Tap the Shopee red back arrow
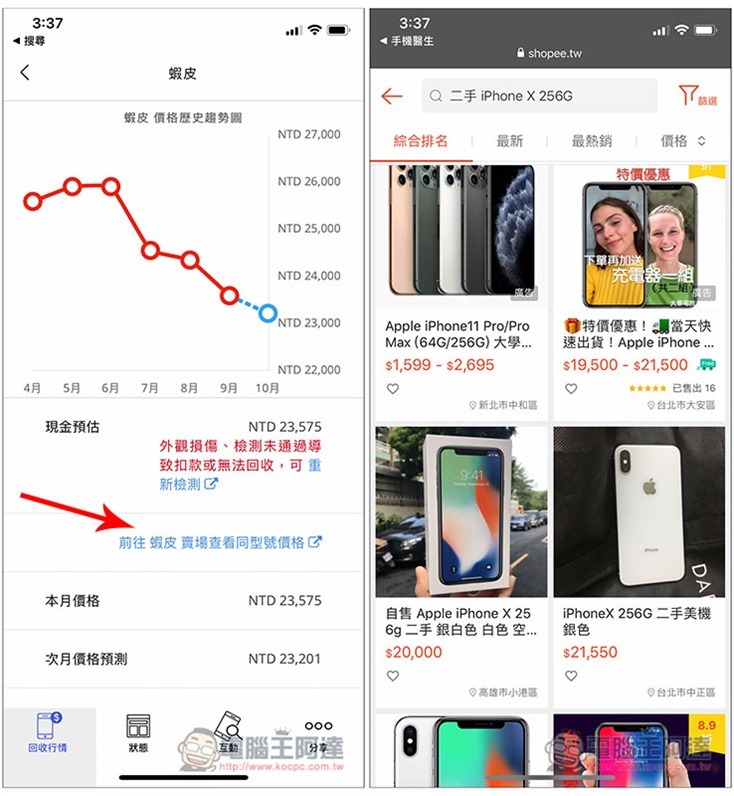 (x=392, y=96)
